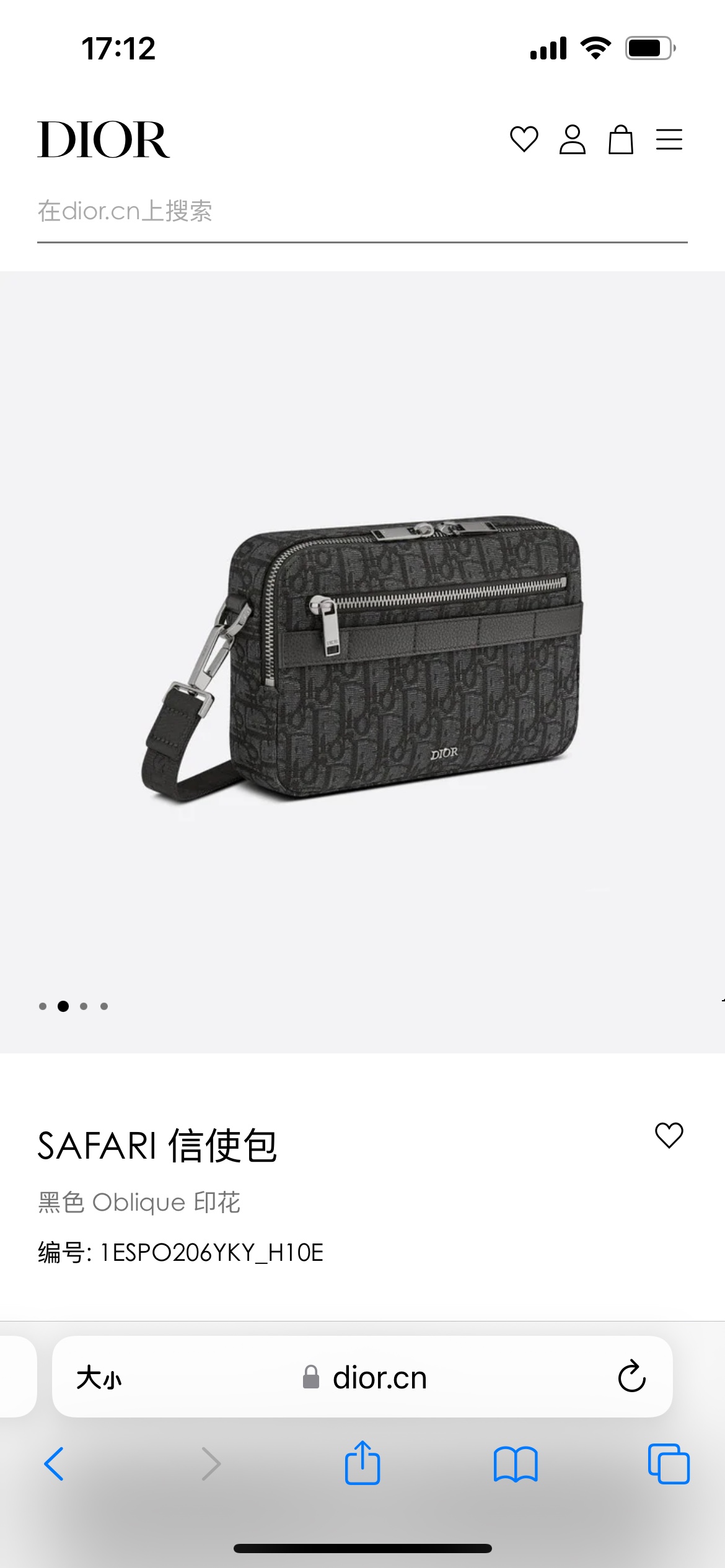The image size is (725, 1568).
Task: Go to the Dior logo home link
Action: pyautogui.click(x=103, y=139)
